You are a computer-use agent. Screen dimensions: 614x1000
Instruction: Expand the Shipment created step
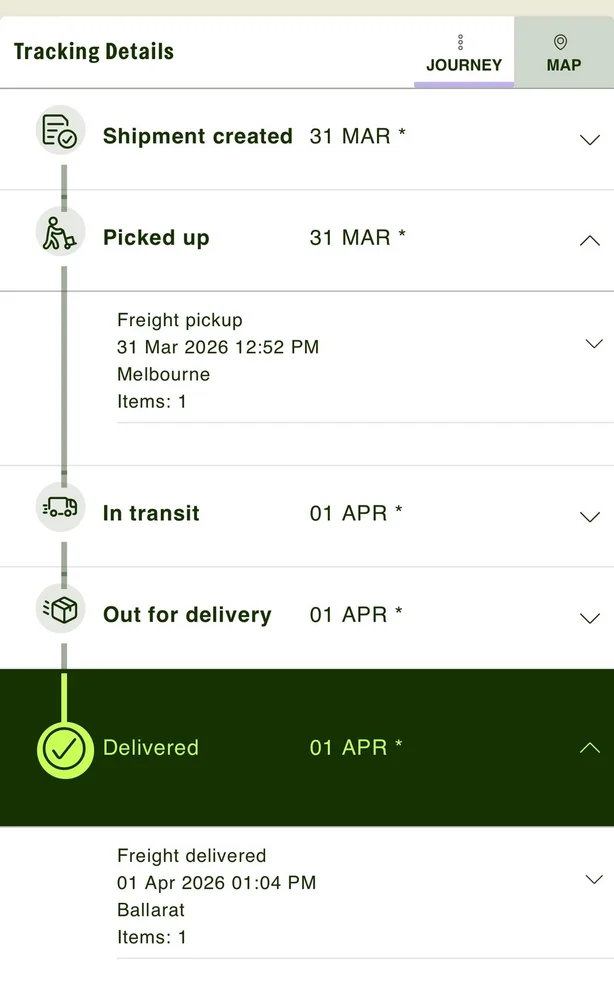pyautogui.click(x=590, y=140)
